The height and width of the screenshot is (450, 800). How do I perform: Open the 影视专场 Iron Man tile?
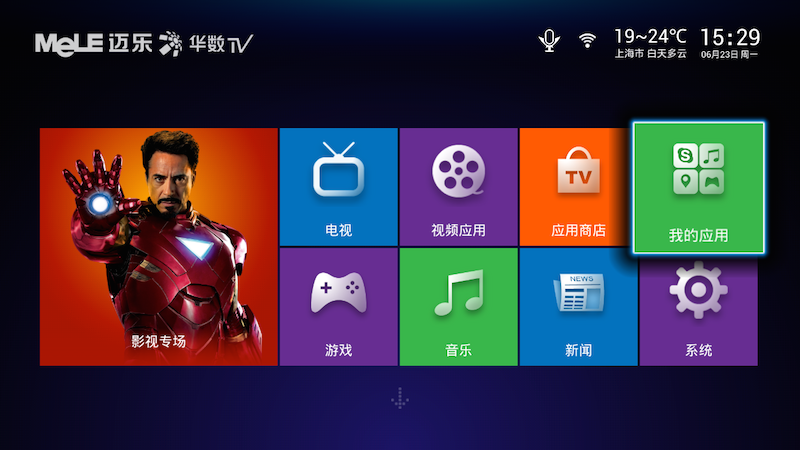tap(159, 246)
